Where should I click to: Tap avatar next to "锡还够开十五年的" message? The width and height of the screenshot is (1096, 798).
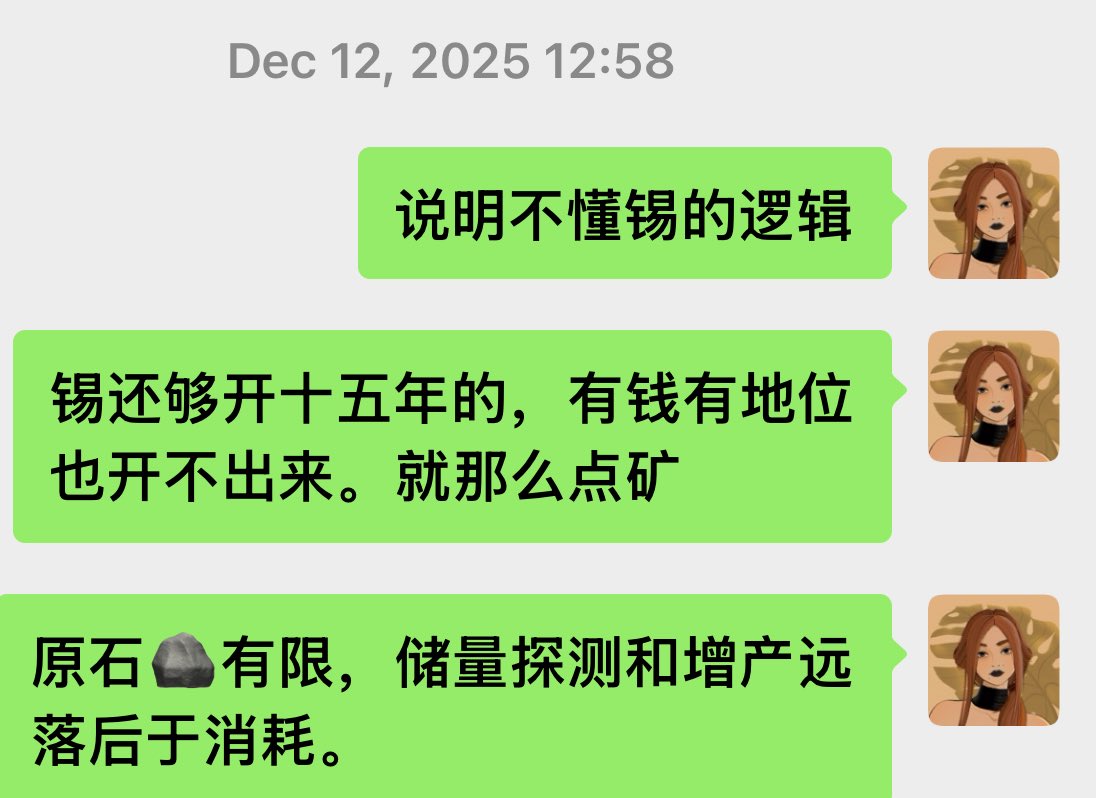pyautogui.click(x=993, y=396)
